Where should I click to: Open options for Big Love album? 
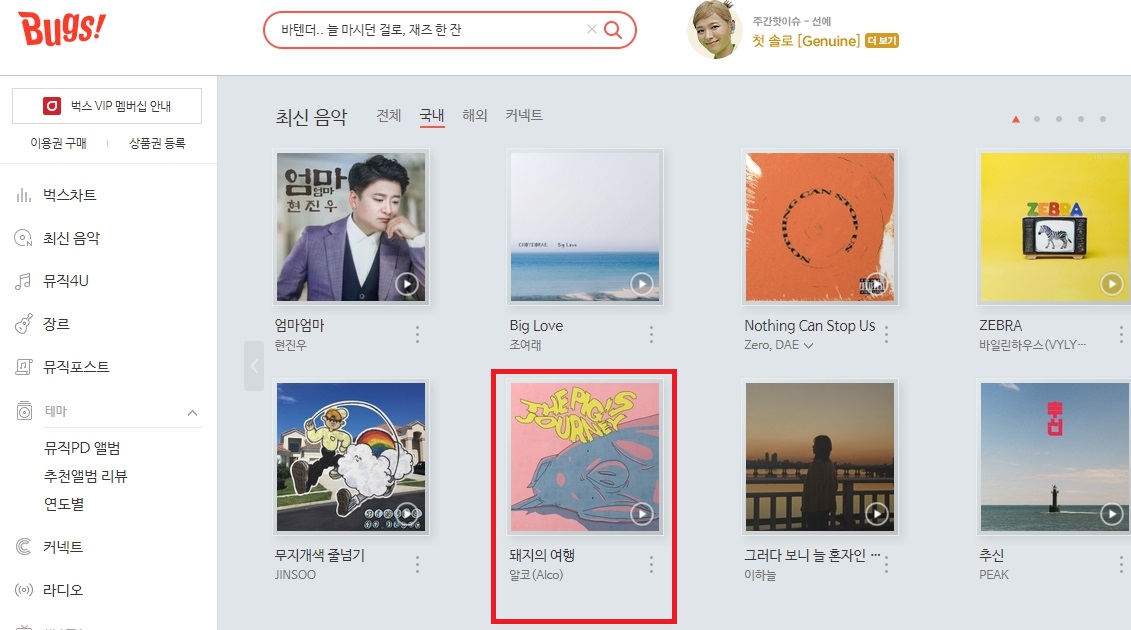(652, 334)
